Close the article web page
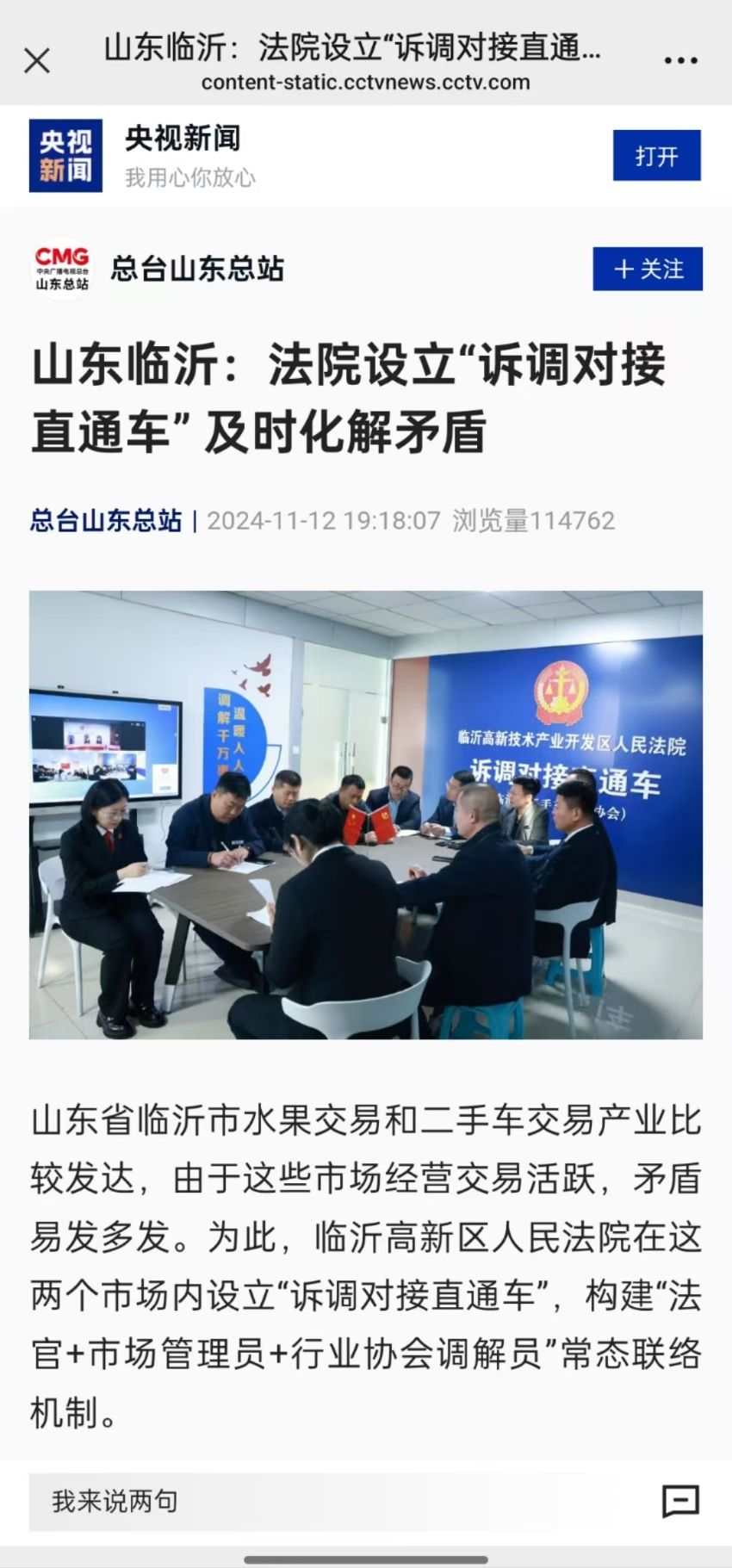The height and width of the screenshot is (1568, 732). 37,60
